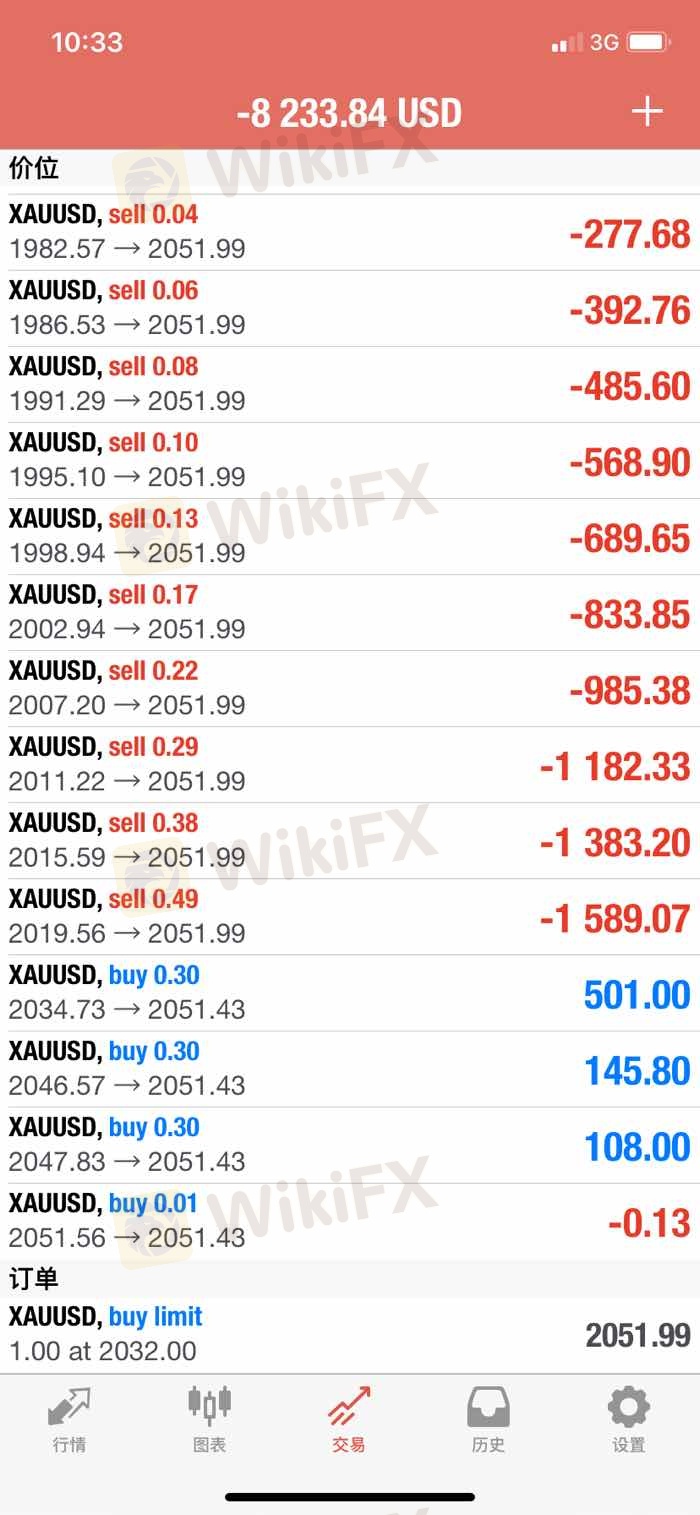
Task: Open the sell 0.04 position at 1982.57
Action: pos(350,232)
